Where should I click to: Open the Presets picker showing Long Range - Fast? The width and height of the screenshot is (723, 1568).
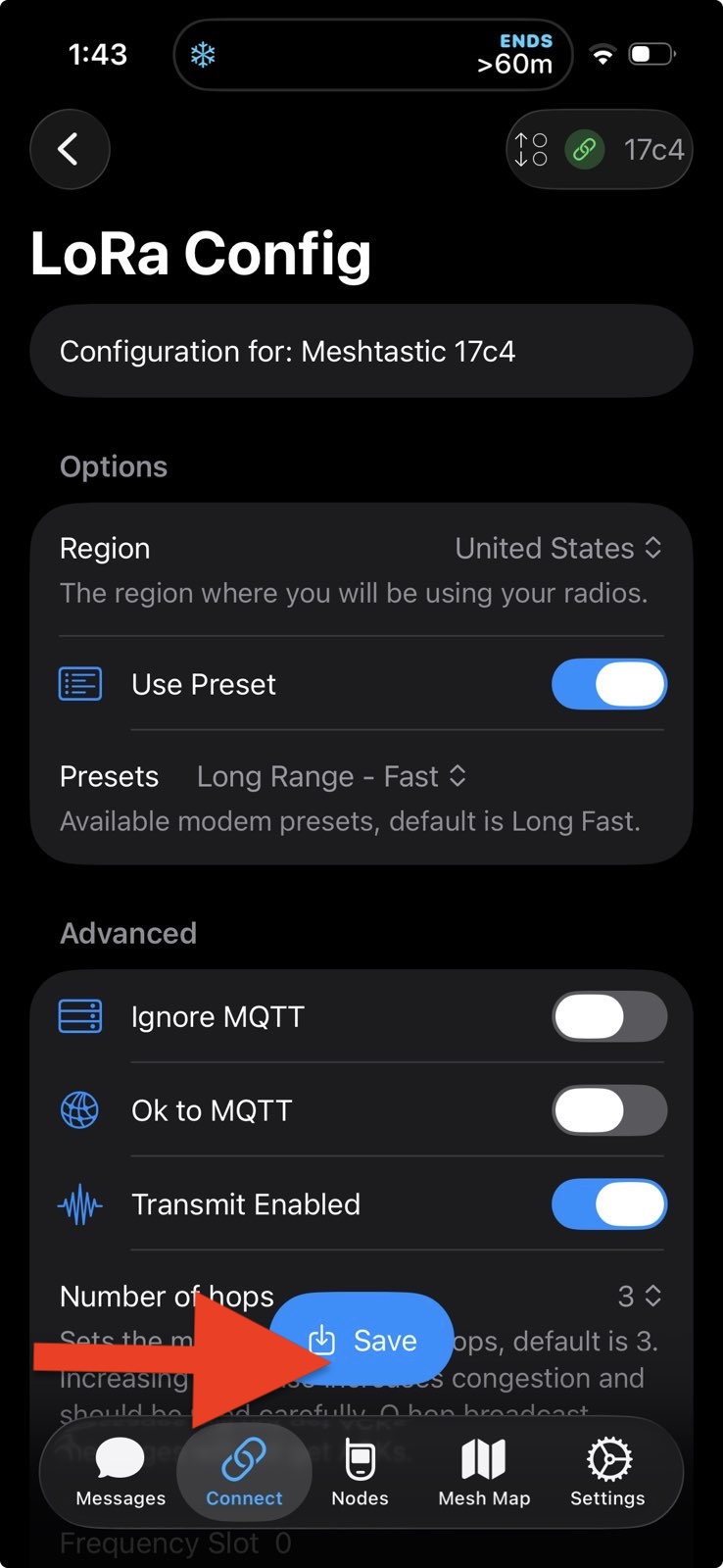pyautogui.click(x=331, y=777)
